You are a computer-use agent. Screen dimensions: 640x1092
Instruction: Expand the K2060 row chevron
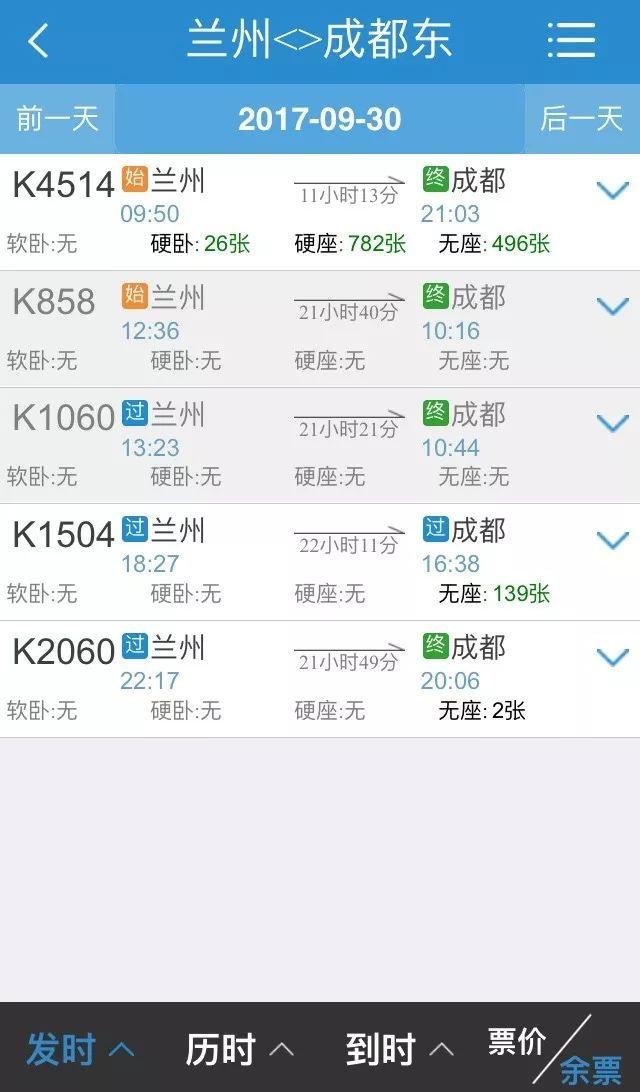click(x=613, y=657)
